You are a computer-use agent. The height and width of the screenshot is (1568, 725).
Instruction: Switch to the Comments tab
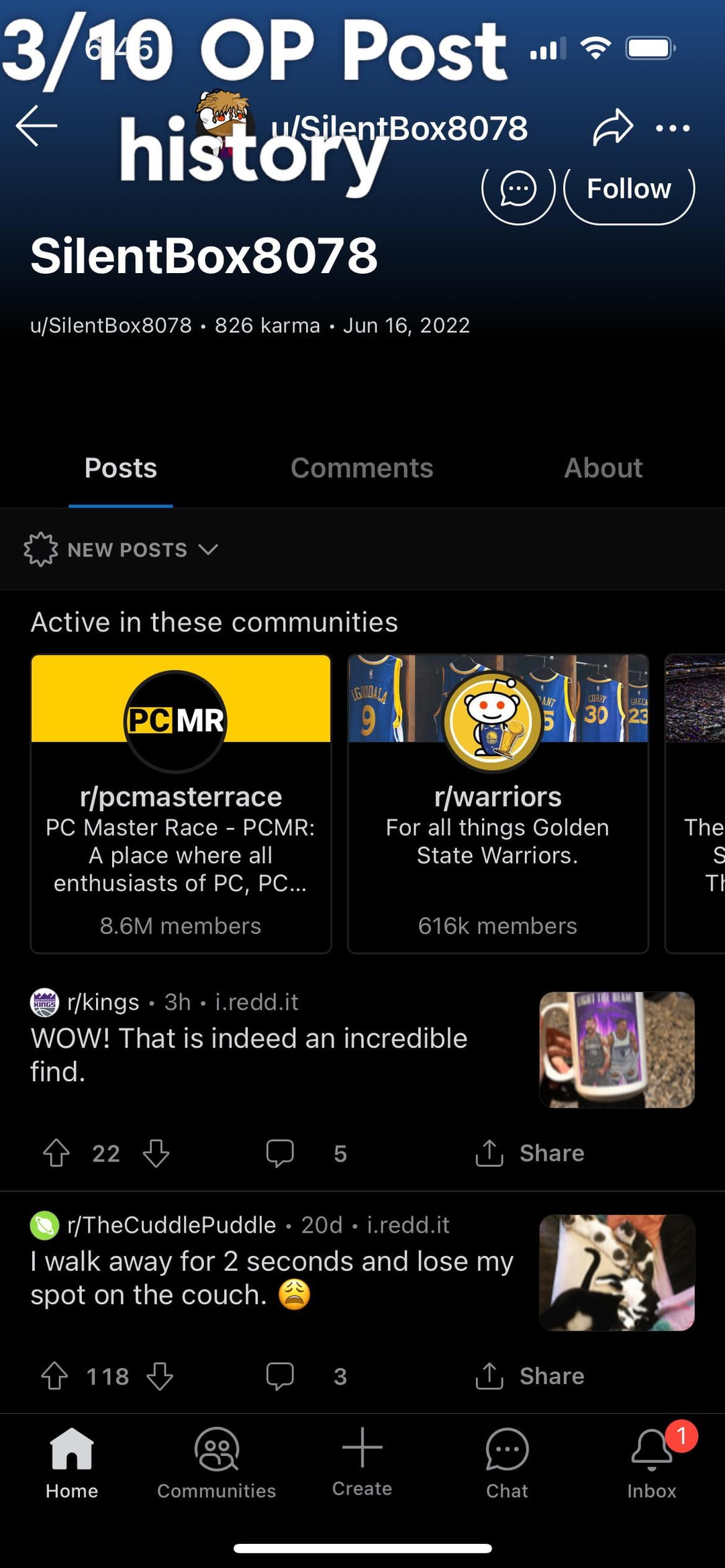(362, 468)
